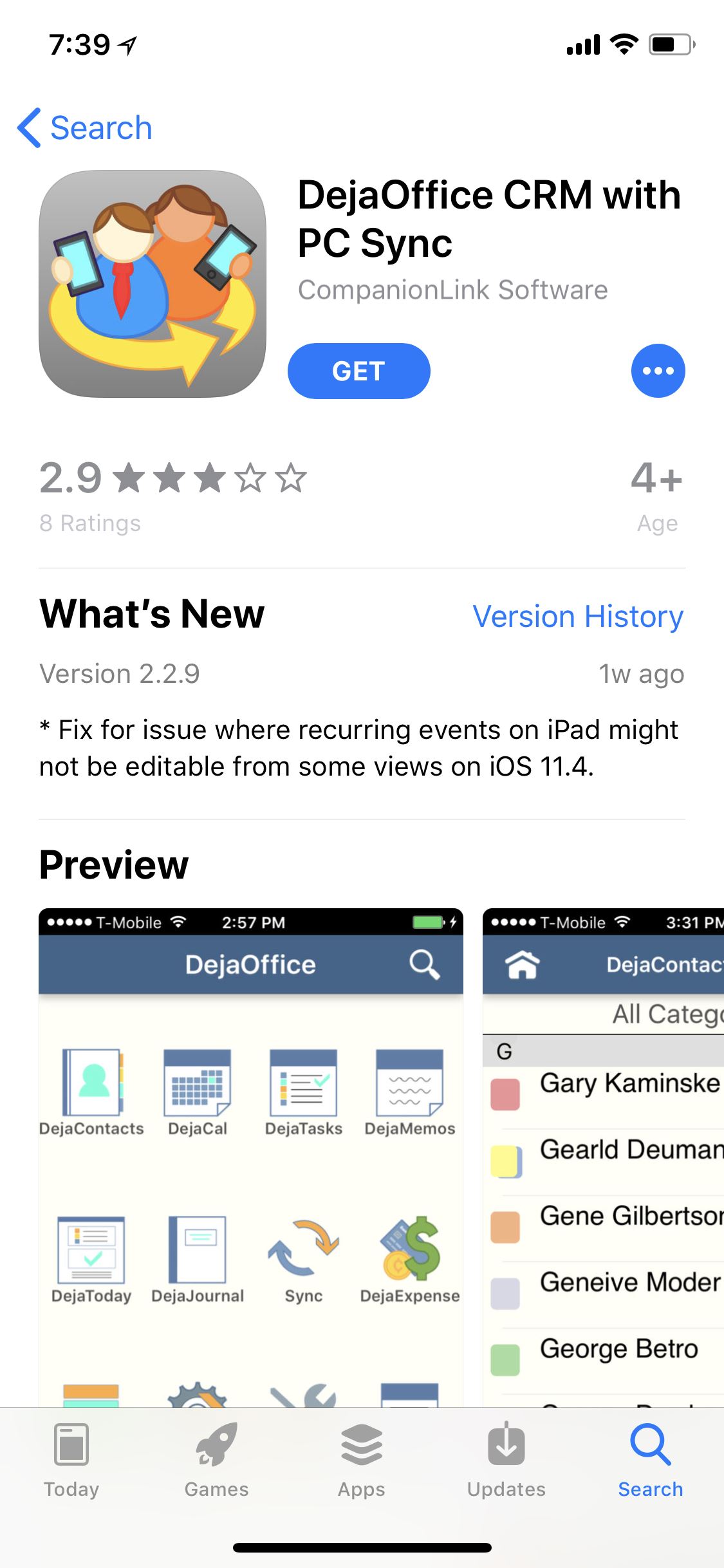
Task: Switch to the Today tab
Action: [71, 1462]
